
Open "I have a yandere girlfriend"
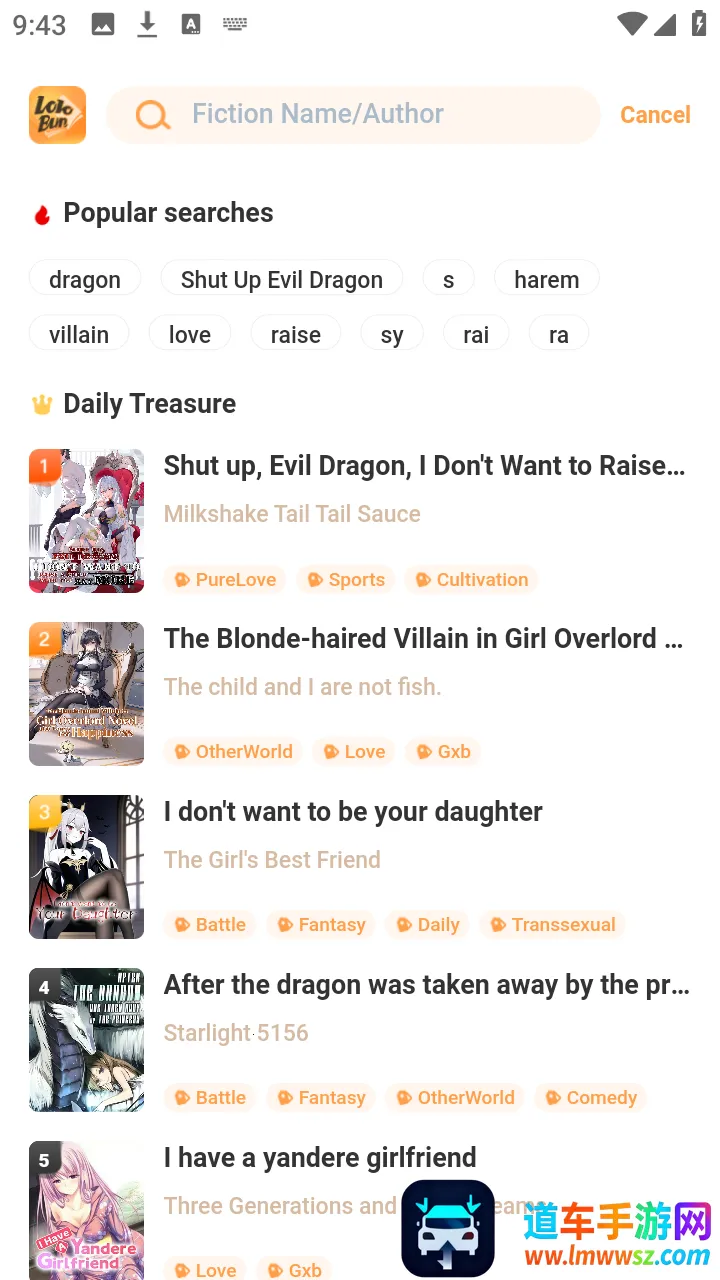tap(320, 1158)
